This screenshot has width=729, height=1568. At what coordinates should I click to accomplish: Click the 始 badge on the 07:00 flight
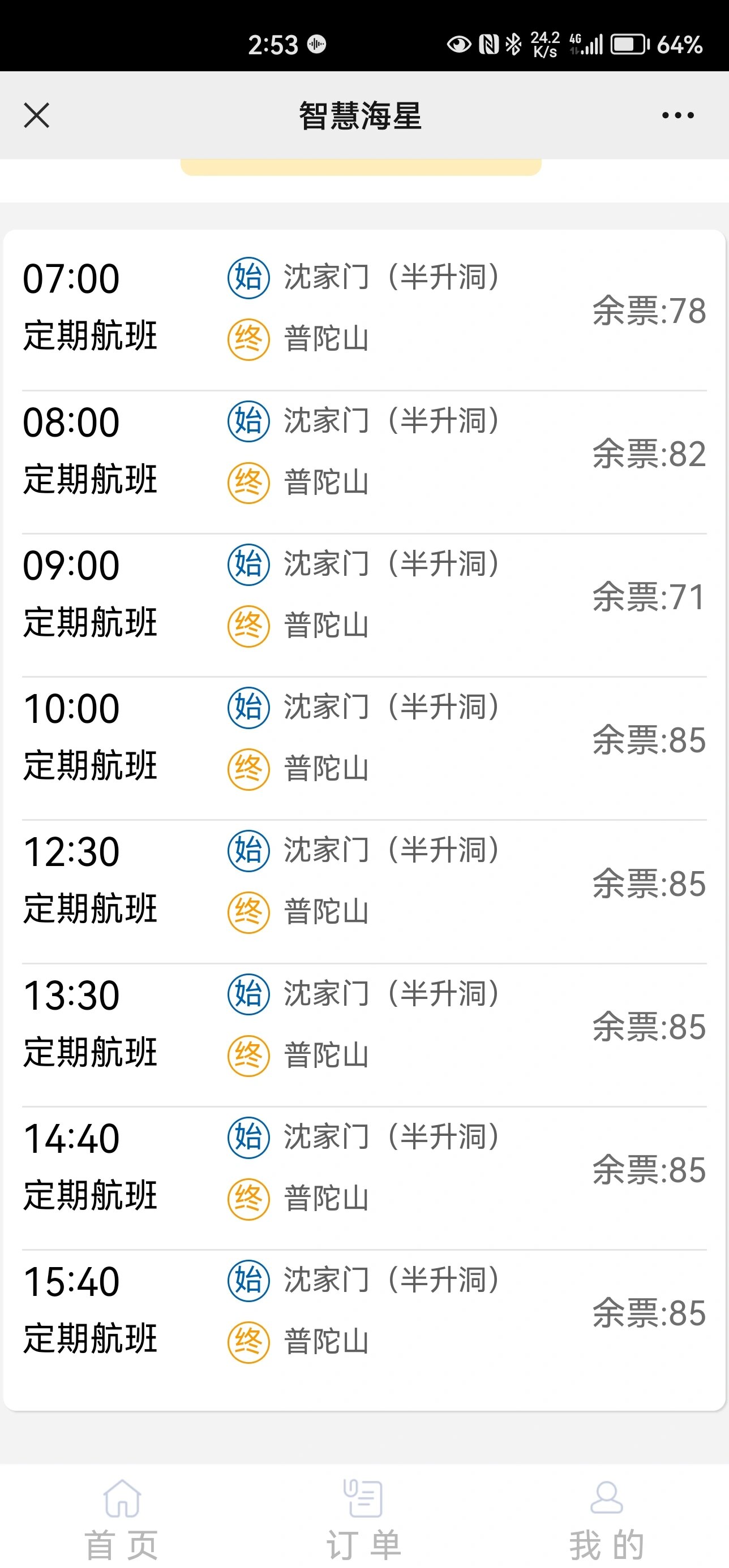(x=247, y=277)
